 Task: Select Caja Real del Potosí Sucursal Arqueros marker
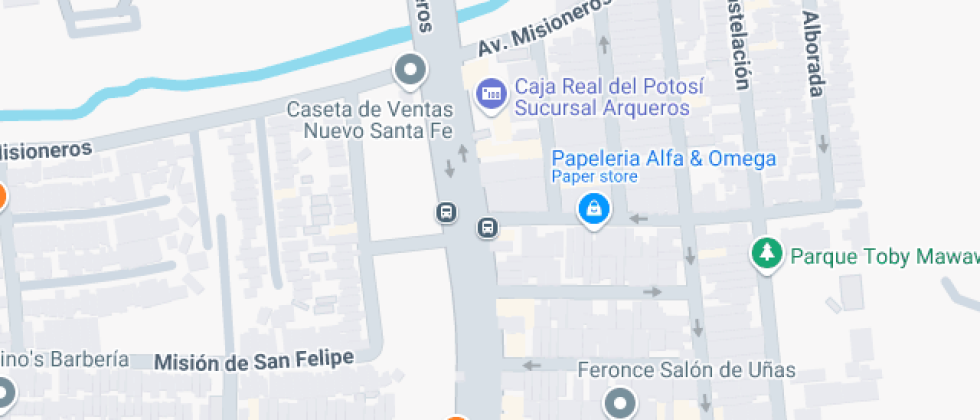(x=490, y=94)
